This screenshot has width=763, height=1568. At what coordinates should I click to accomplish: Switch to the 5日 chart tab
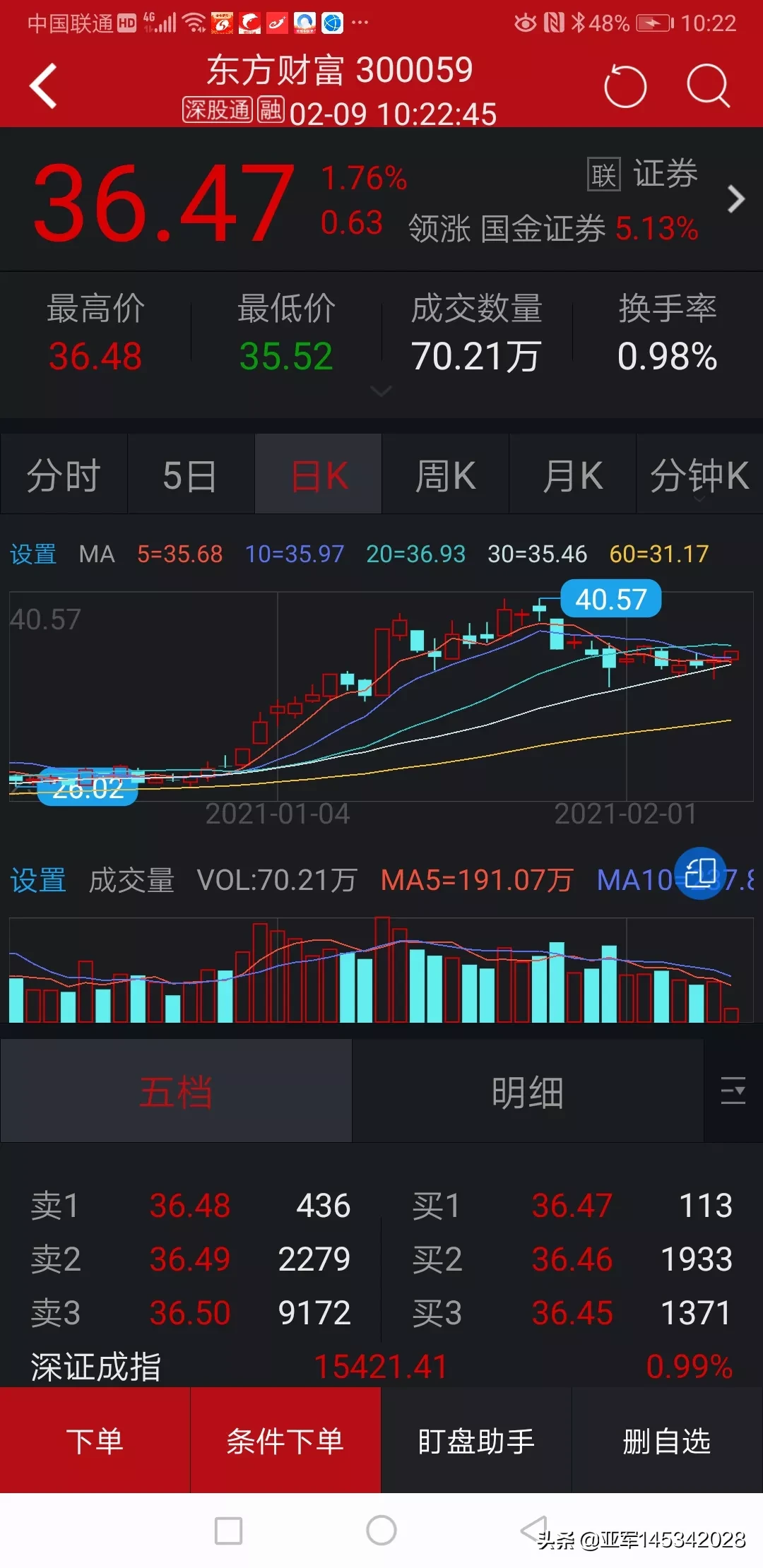(x=190, y=475)
